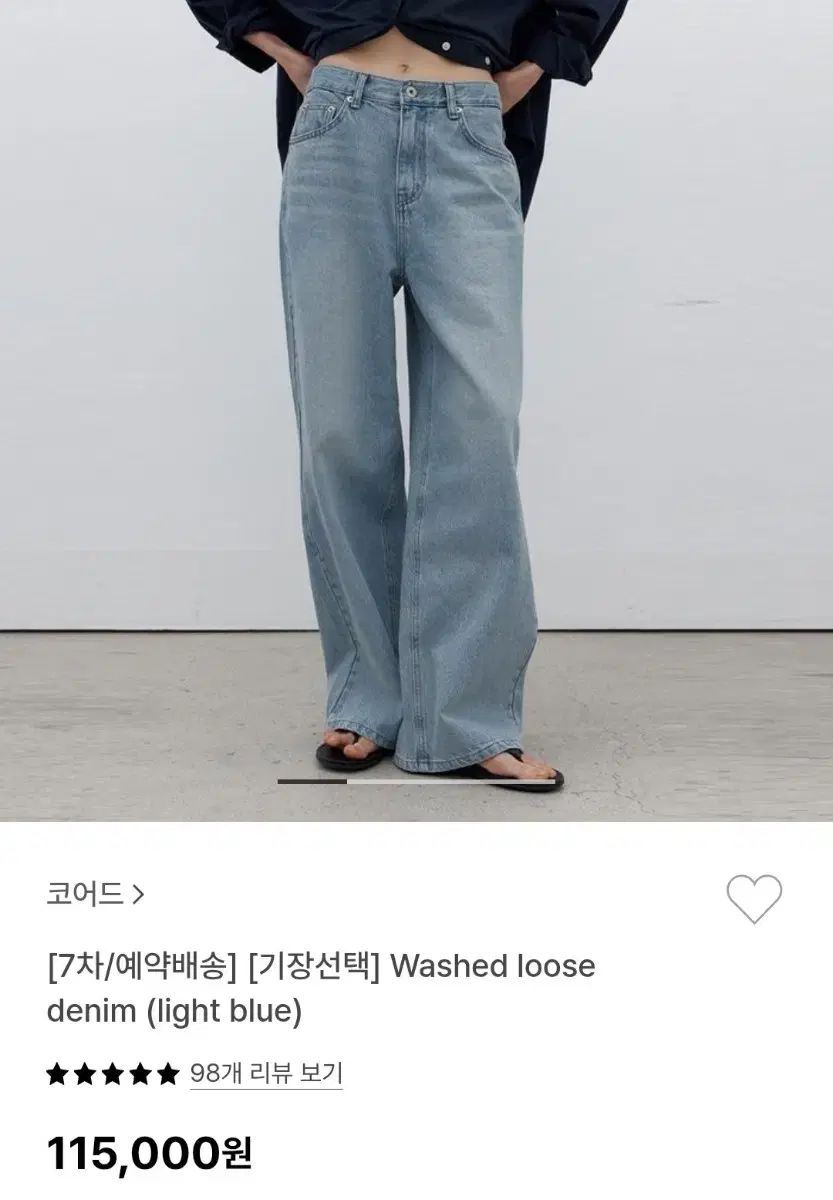833x1200 pixels.
Task: Add this denim to wishlist via heart
Action: pos(754,898)
